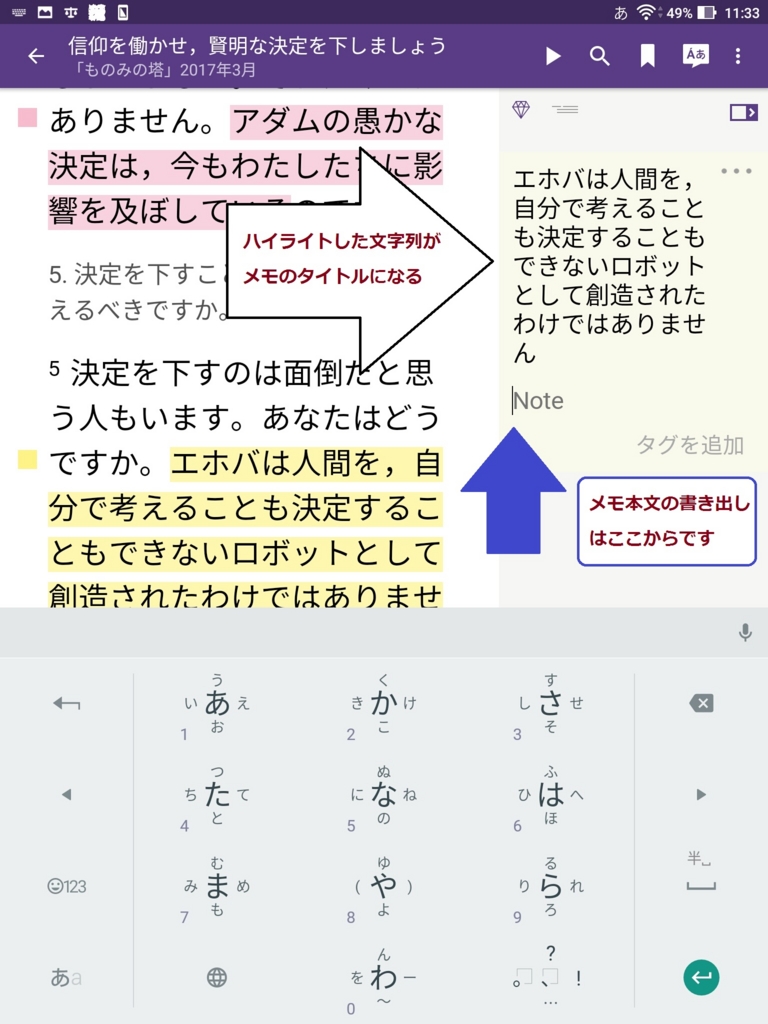The width and height of the screenshot is (768, 1024).
Task: Bookmark this Watchtower article
Action: tap(648, 56)
